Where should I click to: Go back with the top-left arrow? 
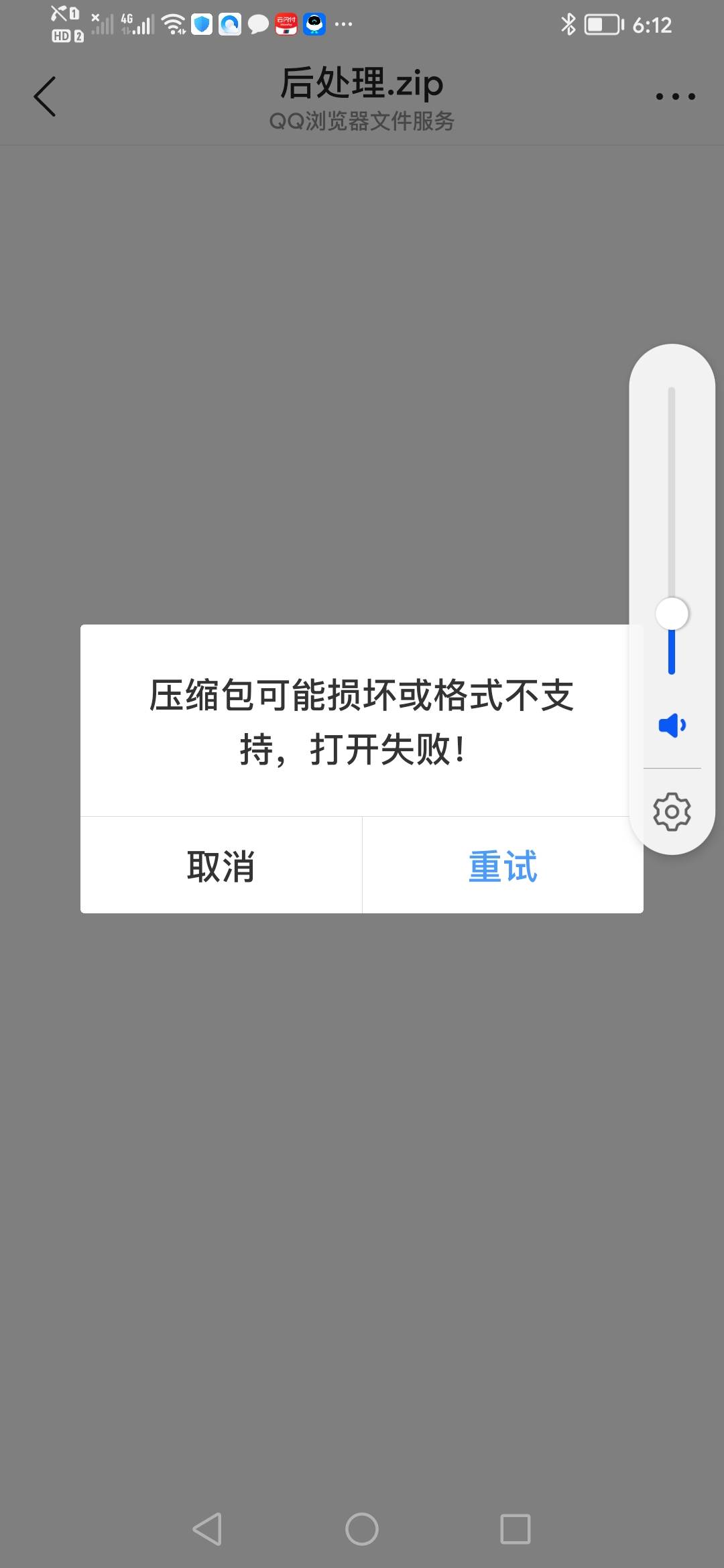pyautogui.click(x=45, y=96)
